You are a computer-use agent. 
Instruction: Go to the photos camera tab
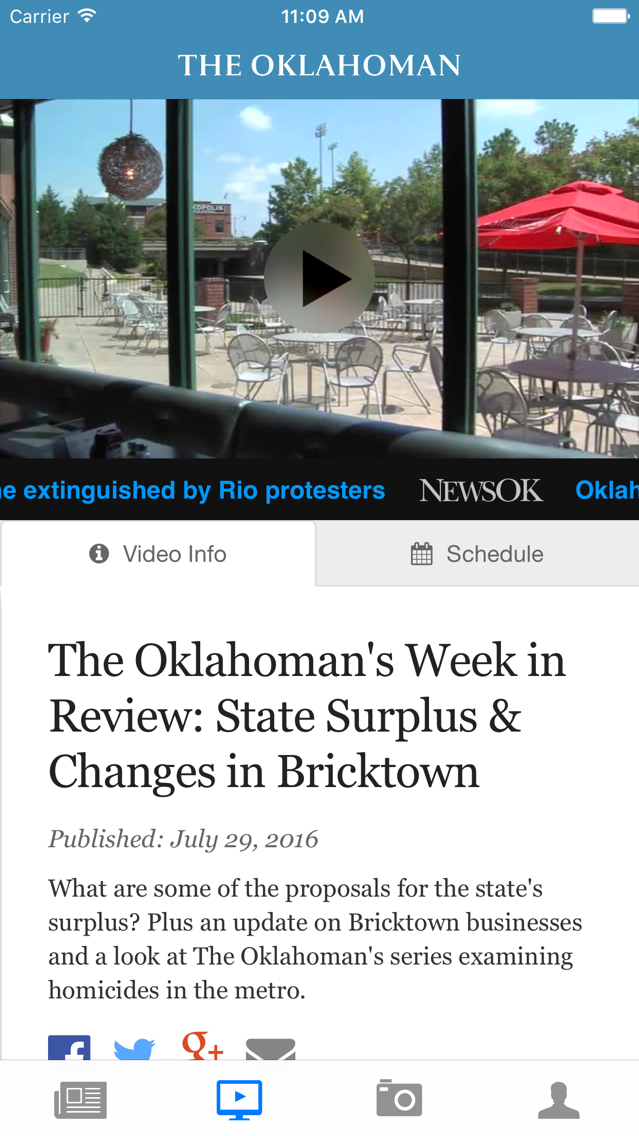click(x=399, y=1098)
